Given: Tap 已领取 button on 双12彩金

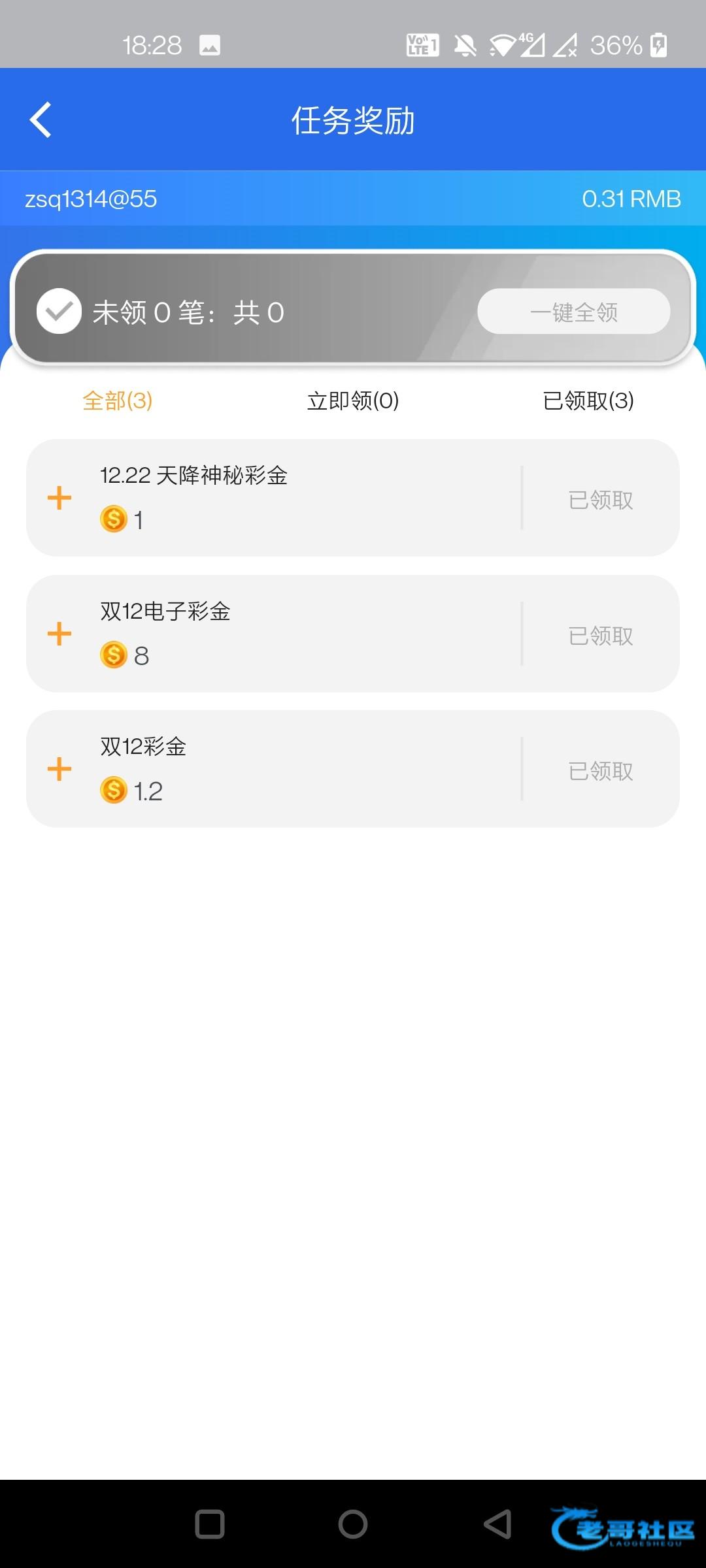Looking at the screenshot, I should pyautogui.click(x=601, y=771).
